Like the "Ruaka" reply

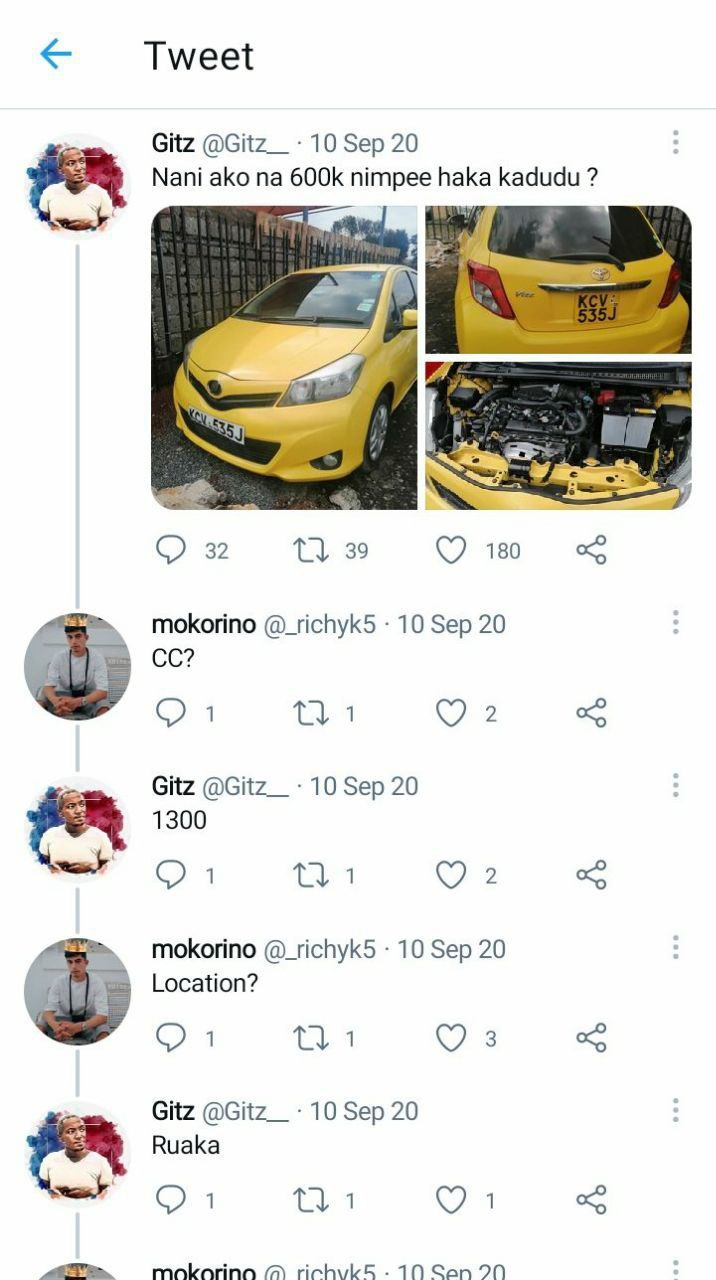pyautogui.click(x=452, y=1200)
